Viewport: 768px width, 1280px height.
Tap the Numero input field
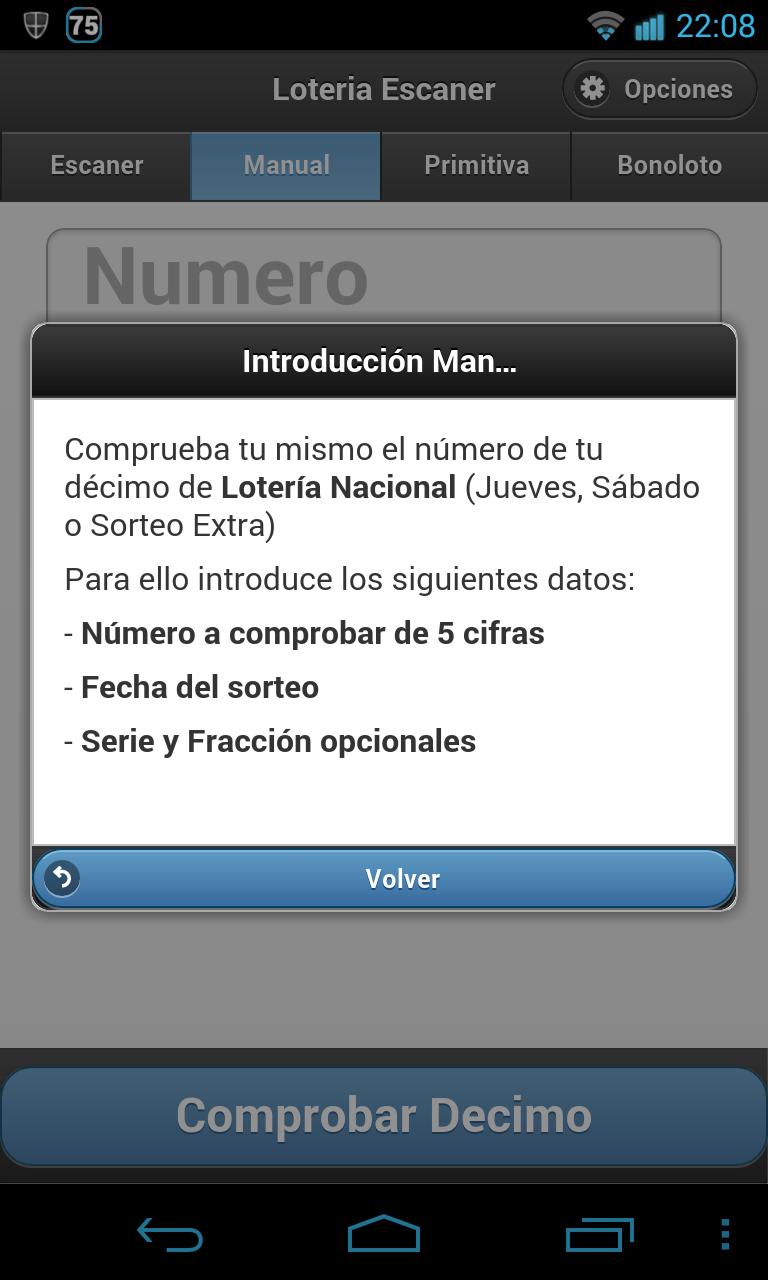(x=384, y=275)
